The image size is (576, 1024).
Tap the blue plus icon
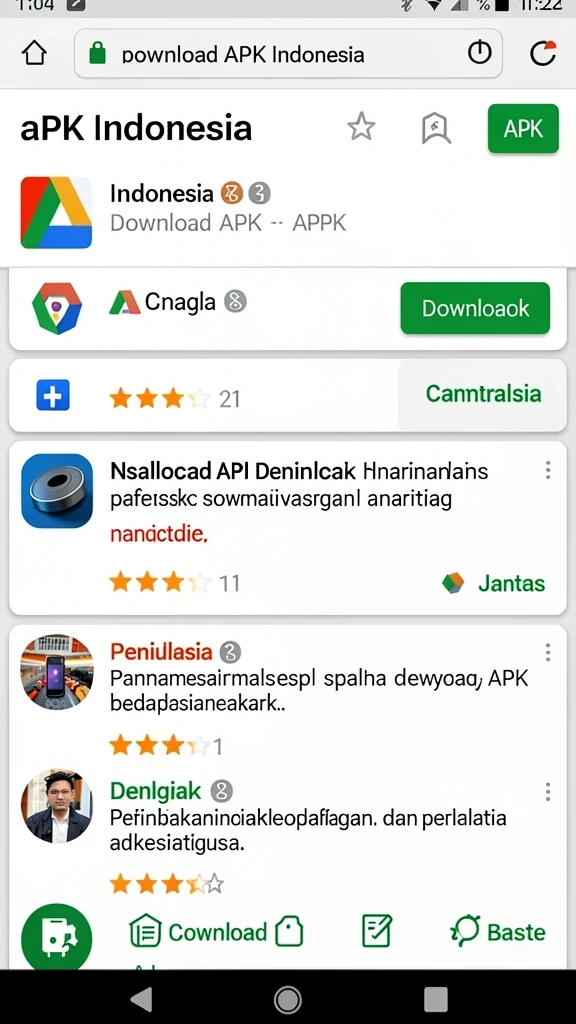coord(53,396)
